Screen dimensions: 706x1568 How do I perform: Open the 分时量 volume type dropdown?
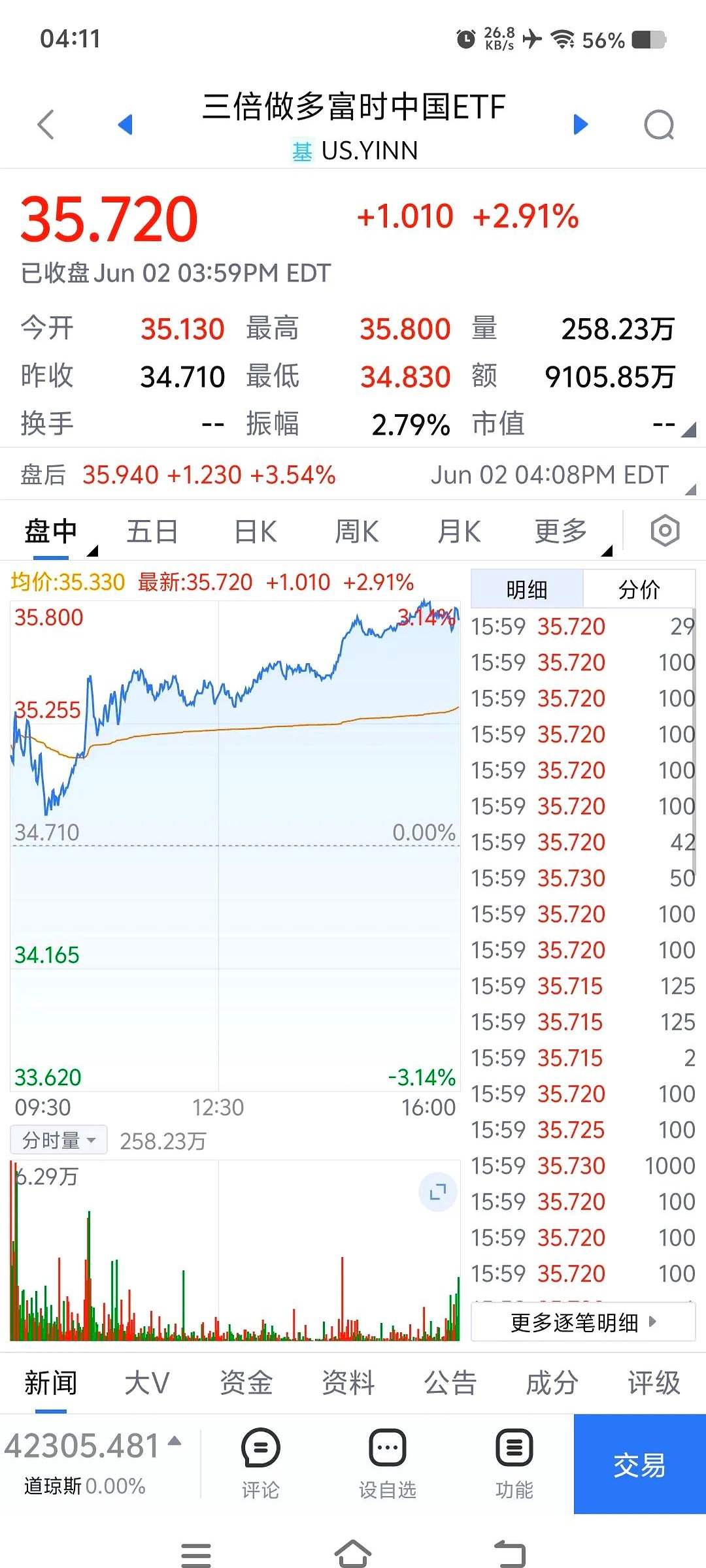(58, 1139)
